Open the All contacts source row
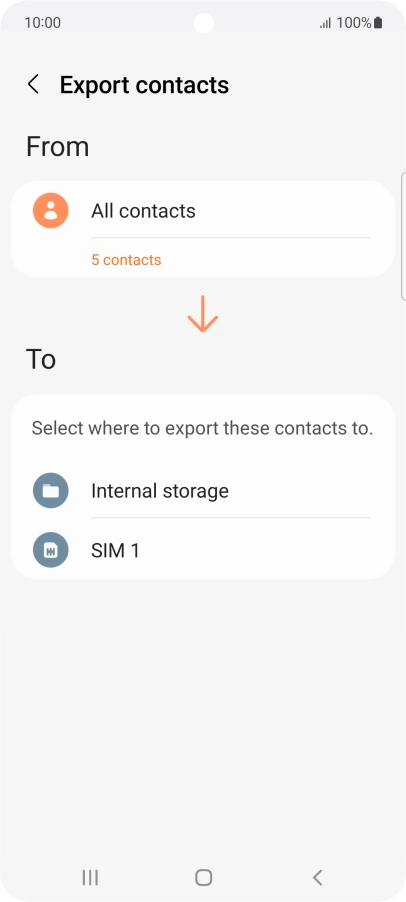Viewport: 406px width, 902px height. [x=202, y=229]
